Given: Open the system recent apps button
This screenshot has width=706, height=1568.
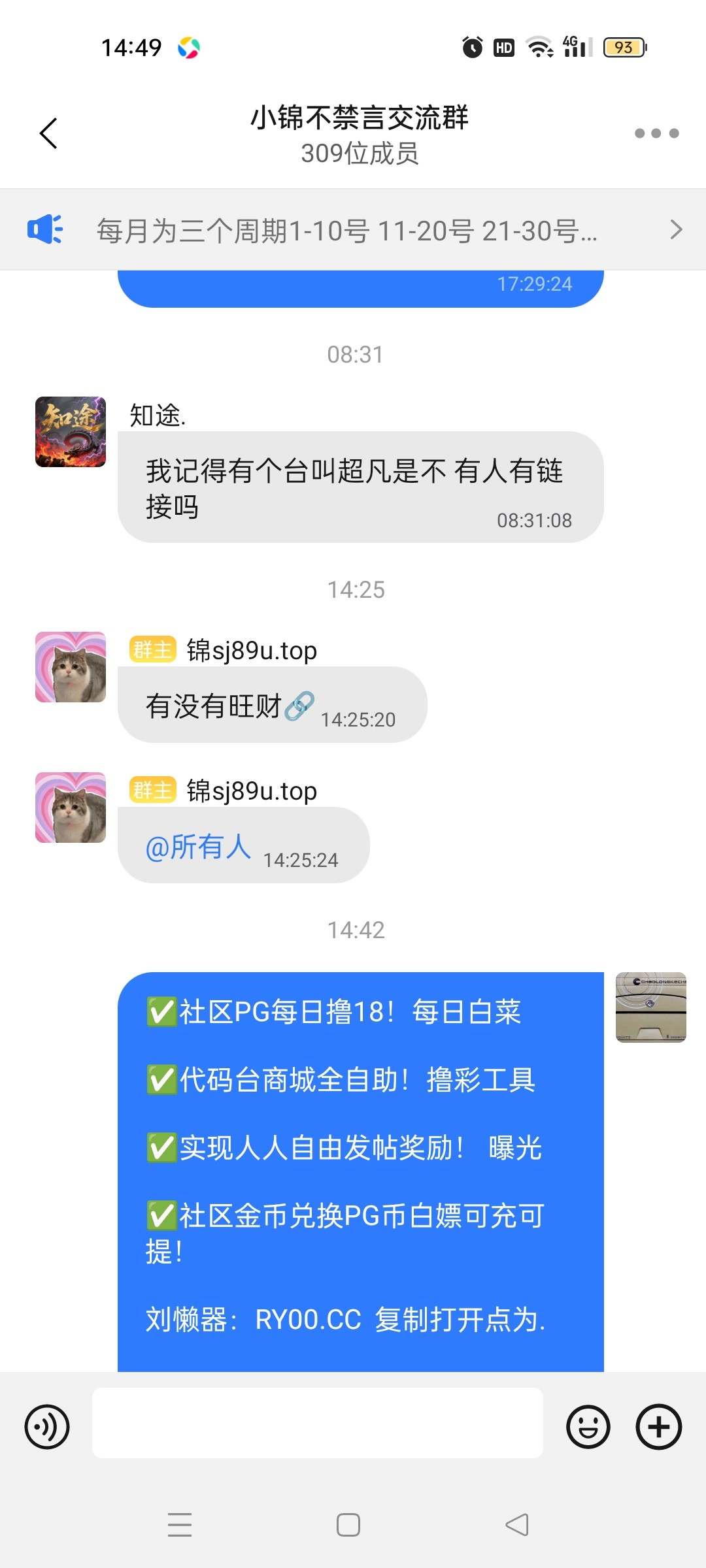Looking at the screenshot, I should (180, 1525).
